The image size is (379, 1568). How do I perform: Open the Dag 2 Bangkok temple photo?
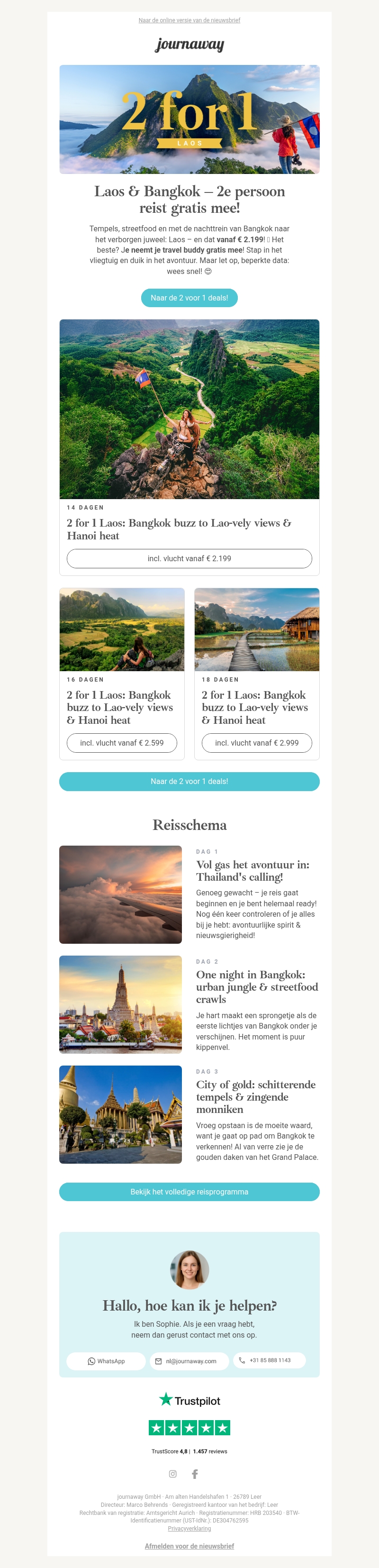[x=120, y=1004]
